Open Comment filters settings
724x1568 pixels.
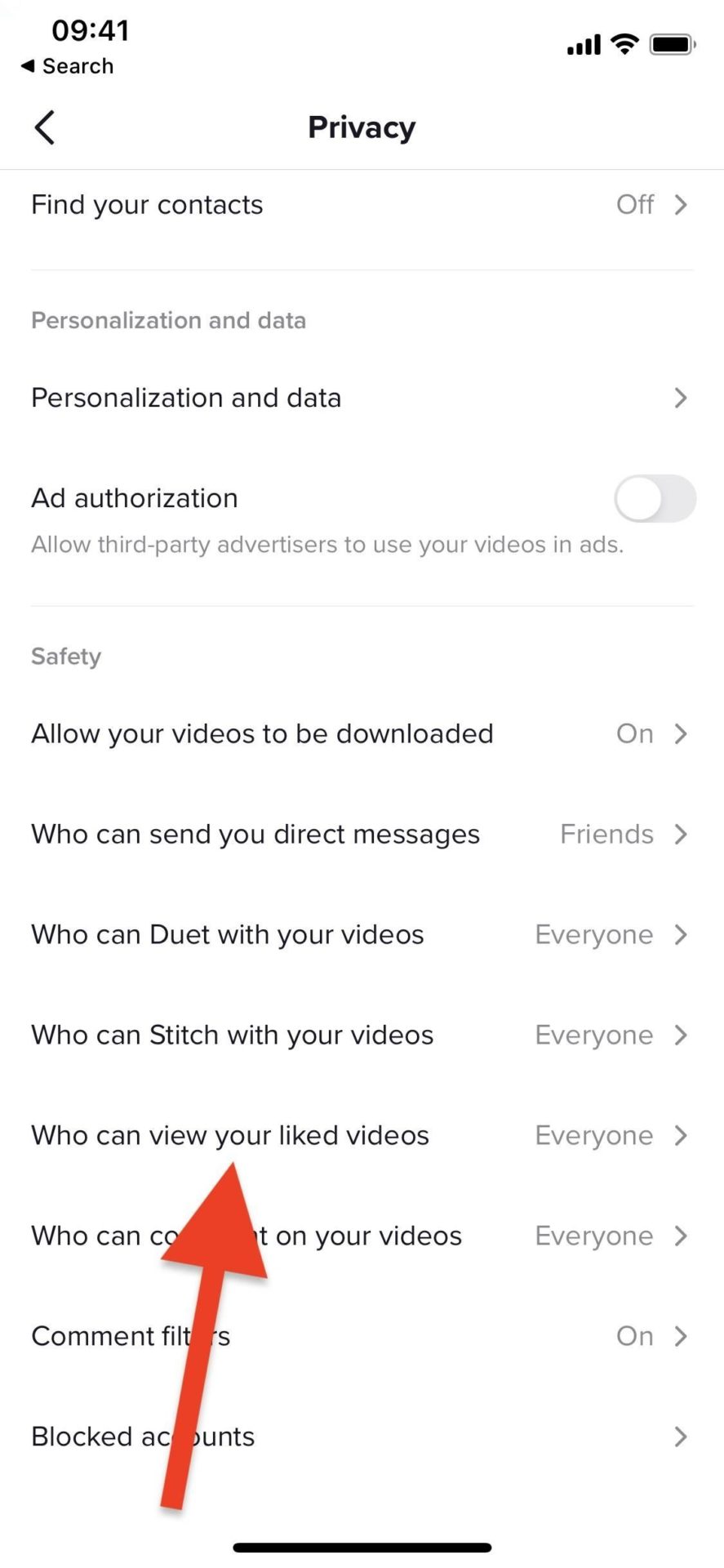[x=362, y=1336]
